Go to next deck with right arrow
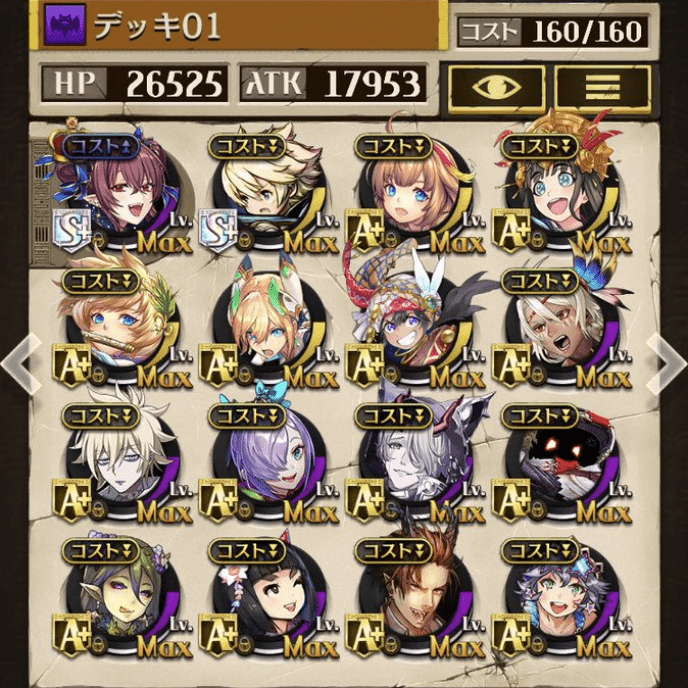 pos(669,362)
